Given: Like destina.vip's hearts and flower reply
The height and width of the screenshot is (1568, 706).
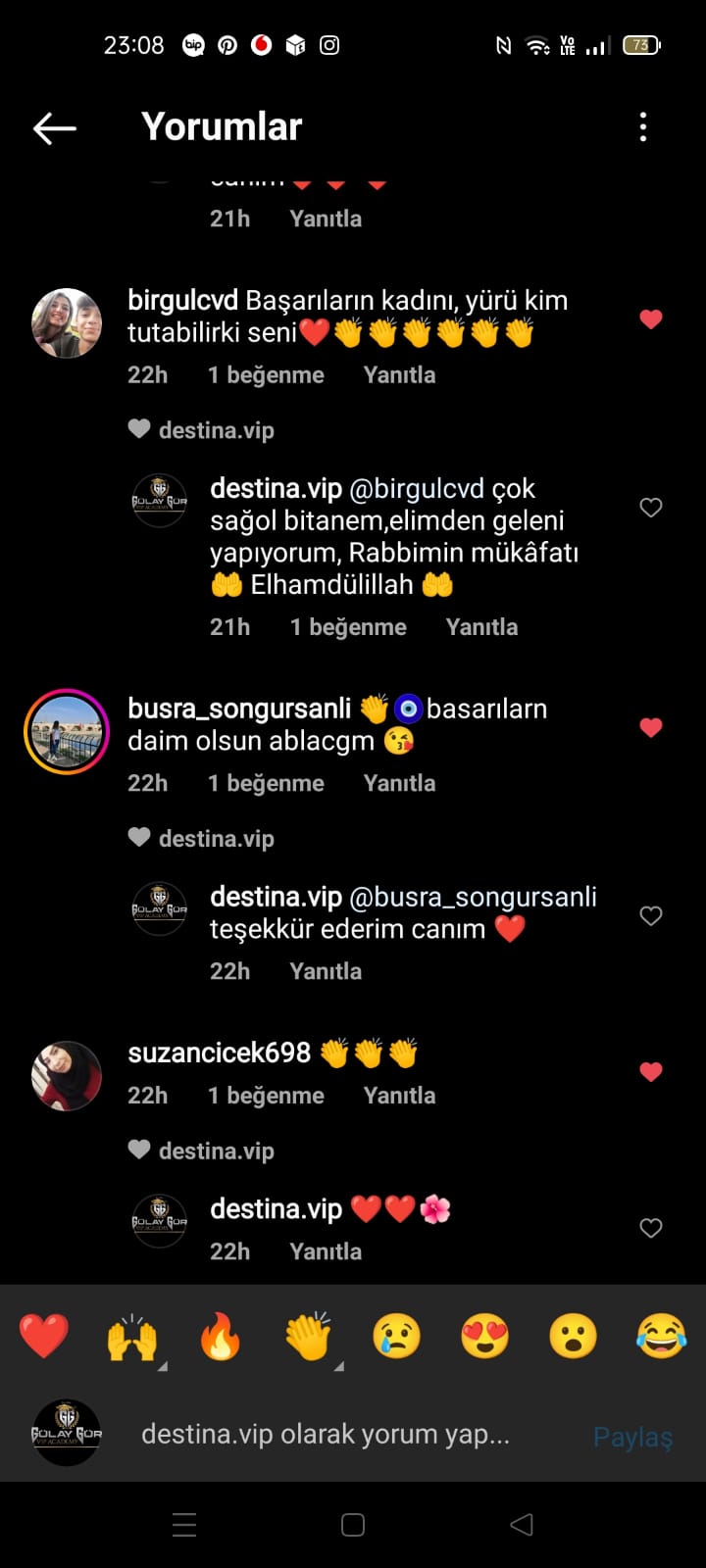Looking at the screenshot, I should [x=651, y=1228].
